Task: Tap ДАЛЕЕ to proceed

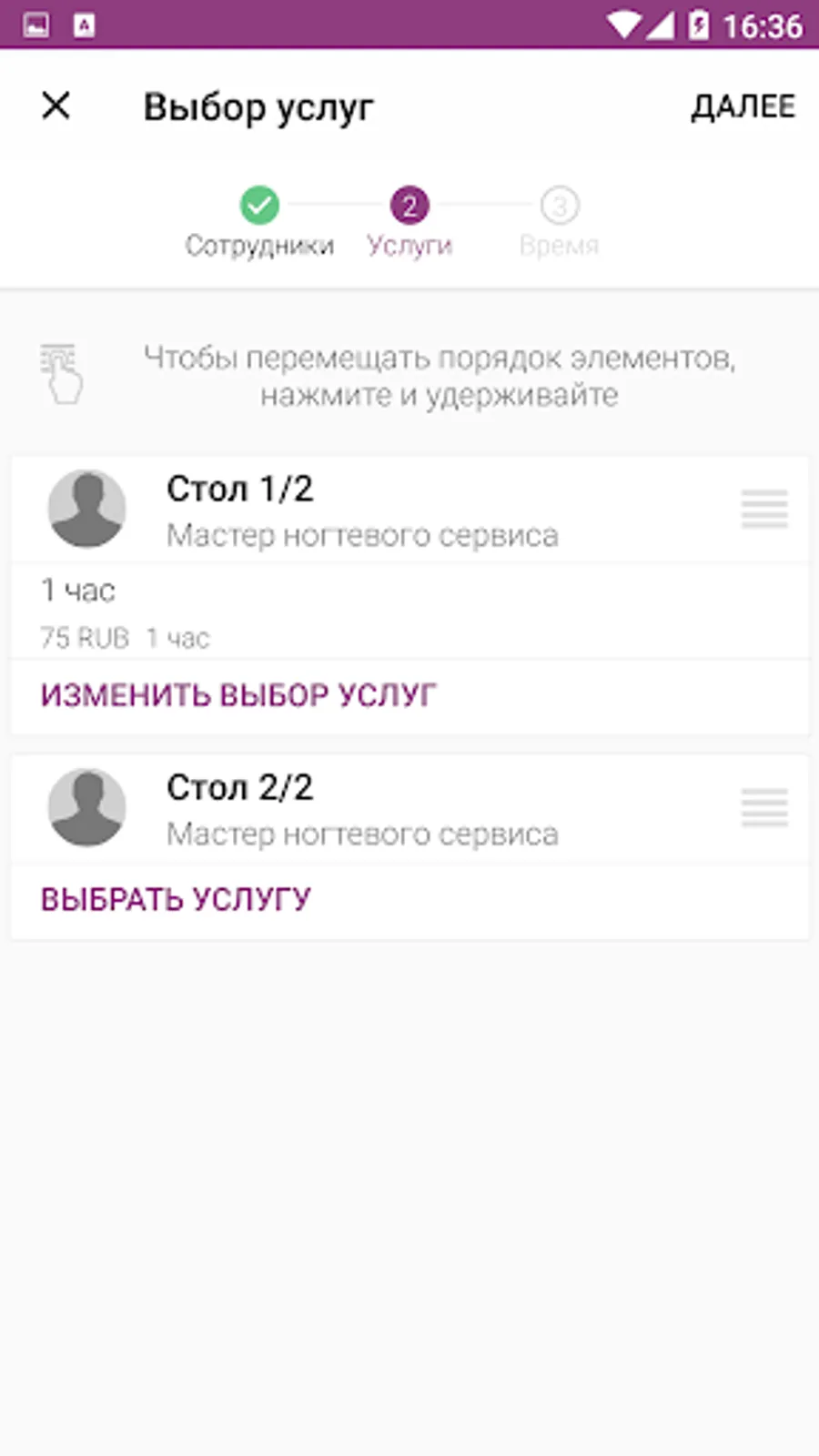Action: [743, 106]
